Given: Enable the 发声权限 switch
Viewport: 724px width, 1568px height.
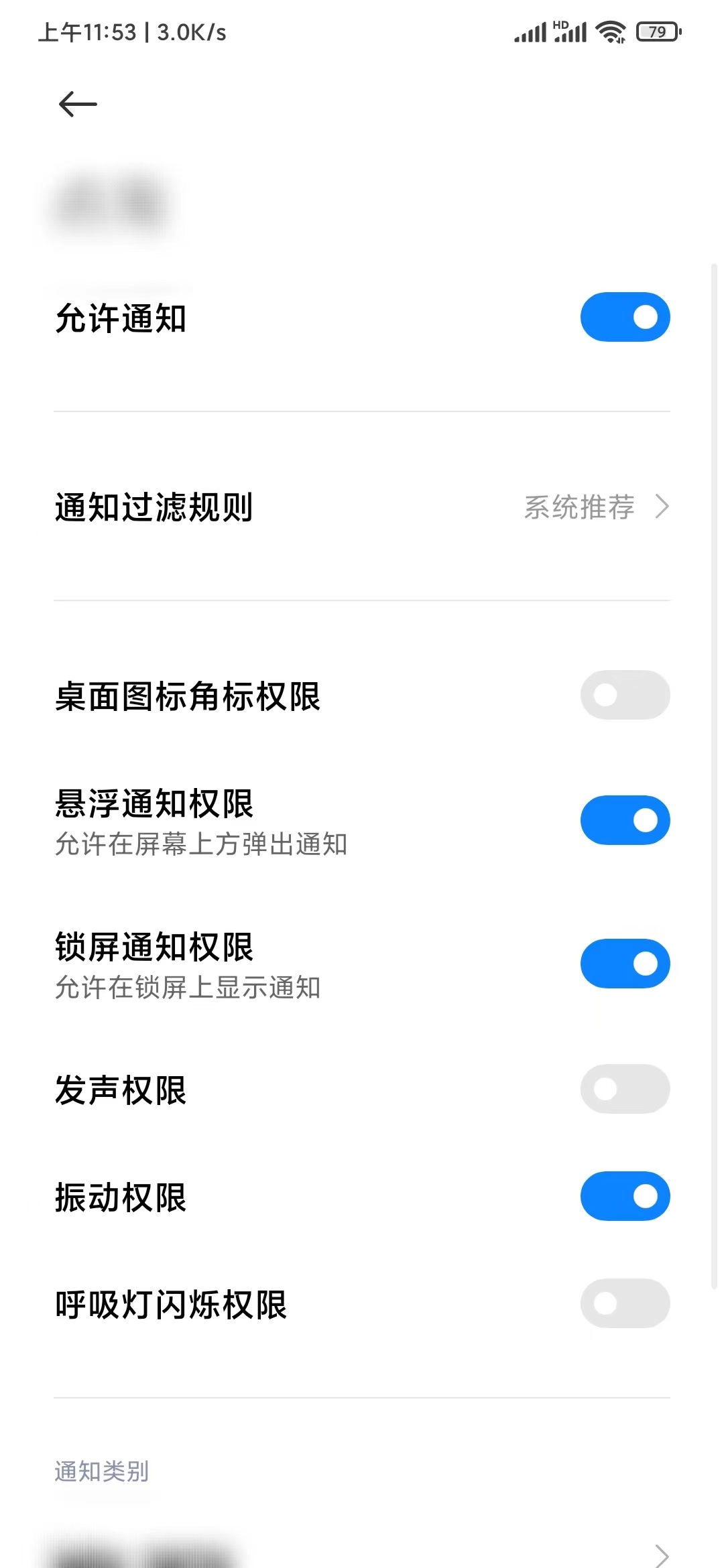Looking at the screenshot, I should click(625, 1089).
